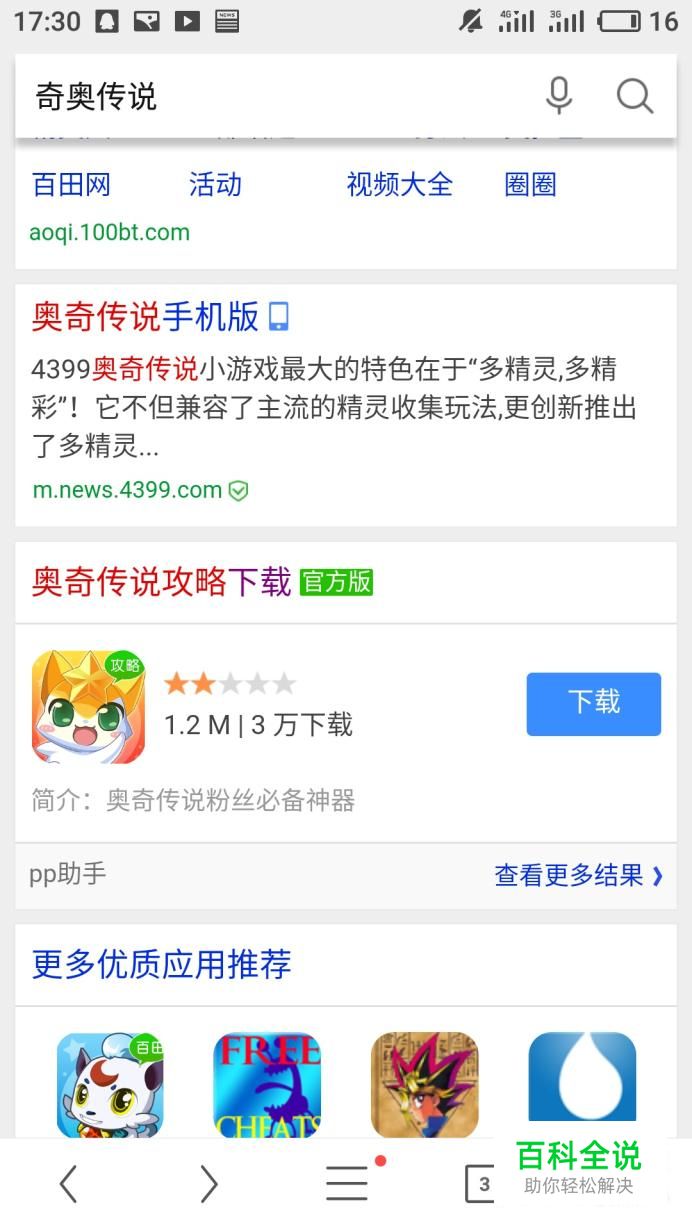This screenshot has width=692, height=1230.
Task: Open the 奥奇传说攻略 app icon
Action: coord(88,707)
